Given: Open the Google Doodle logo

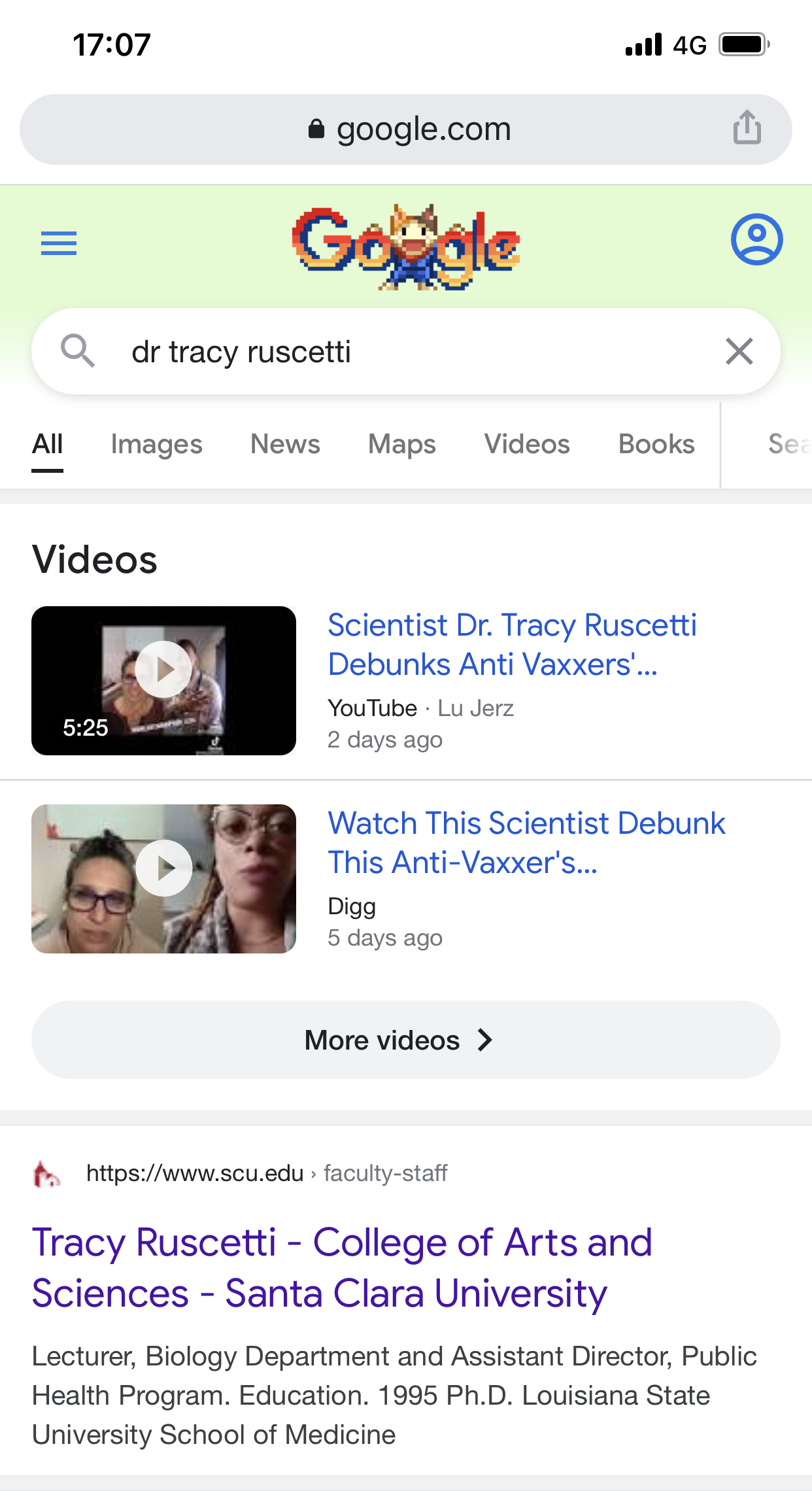Looking at the screenshot, I should tap(406, 246).
